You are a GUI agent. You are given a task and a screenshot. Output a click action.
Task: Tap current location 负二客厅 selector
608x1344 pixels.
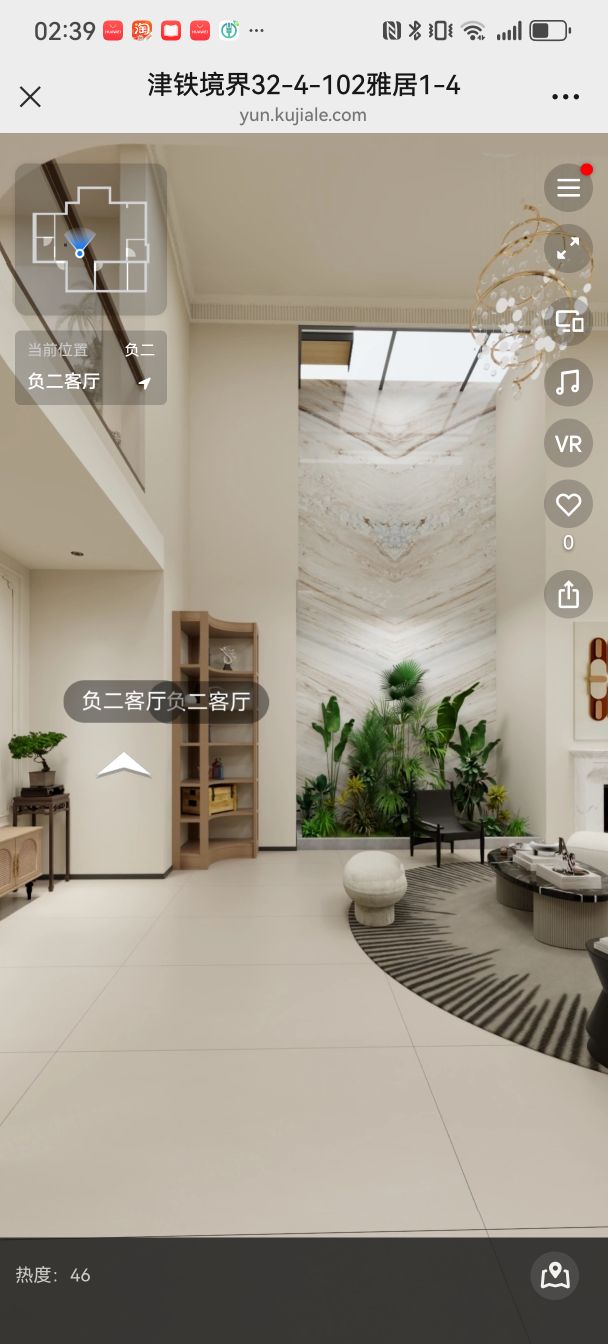click(x=90, y=368)
